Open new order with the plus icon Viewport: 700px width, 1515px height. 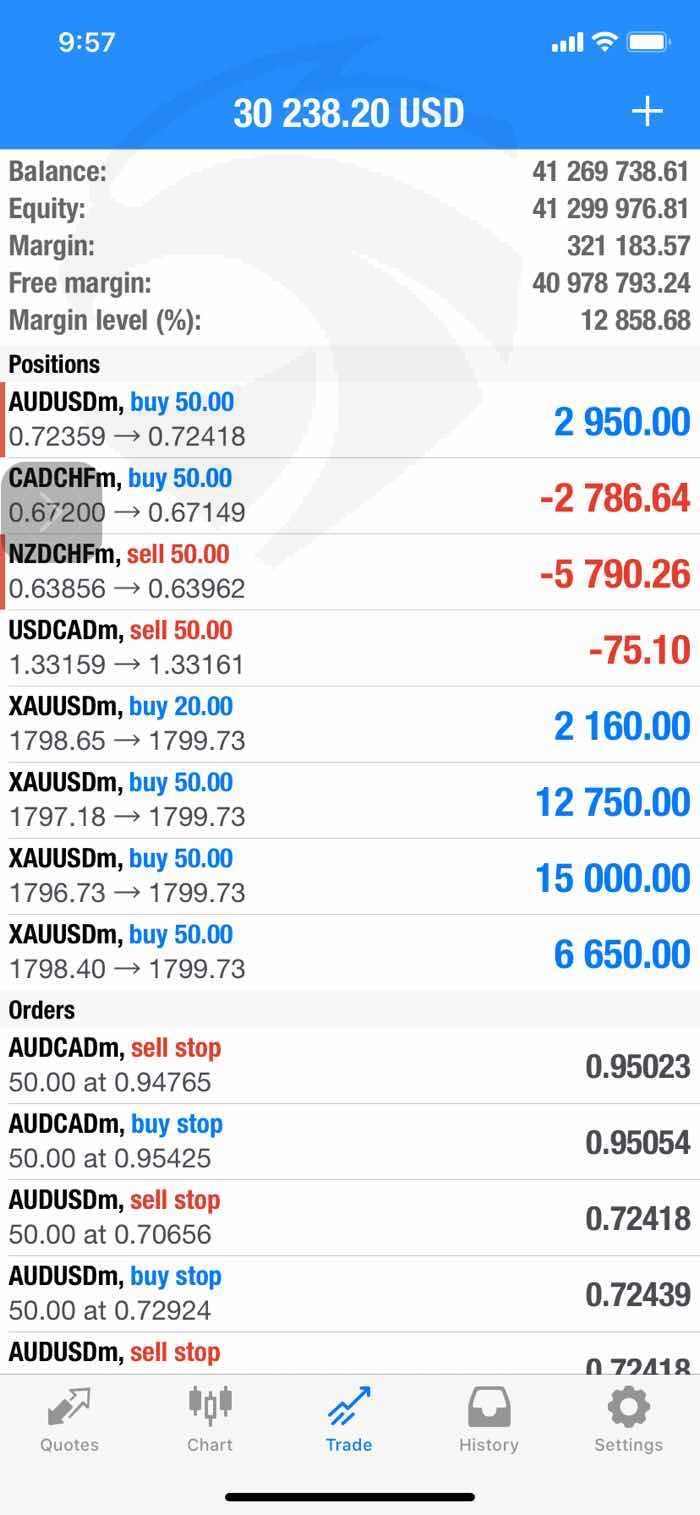647,111
